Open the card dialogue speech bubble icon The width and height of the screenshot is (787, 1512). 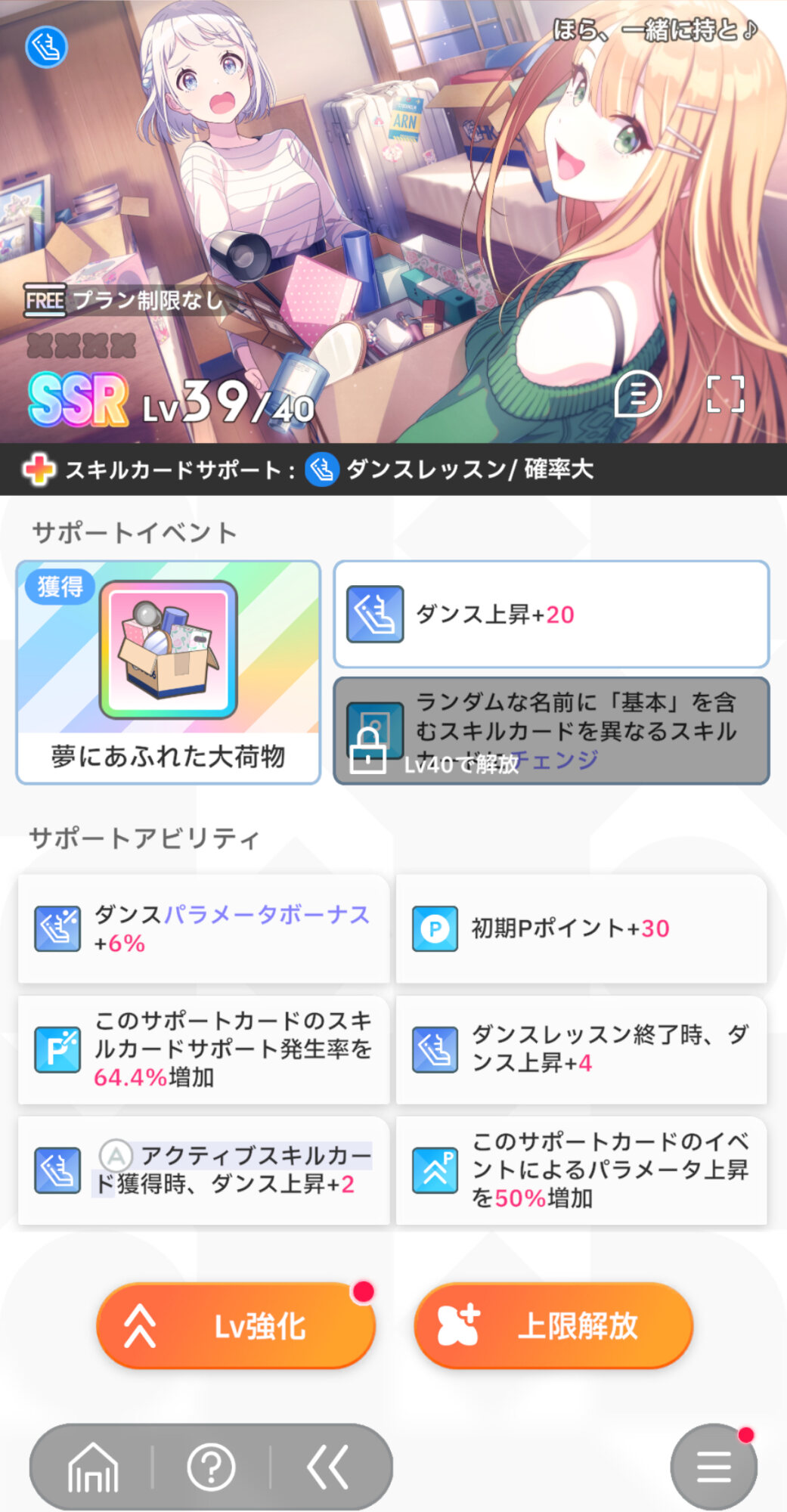pos(637,394)
